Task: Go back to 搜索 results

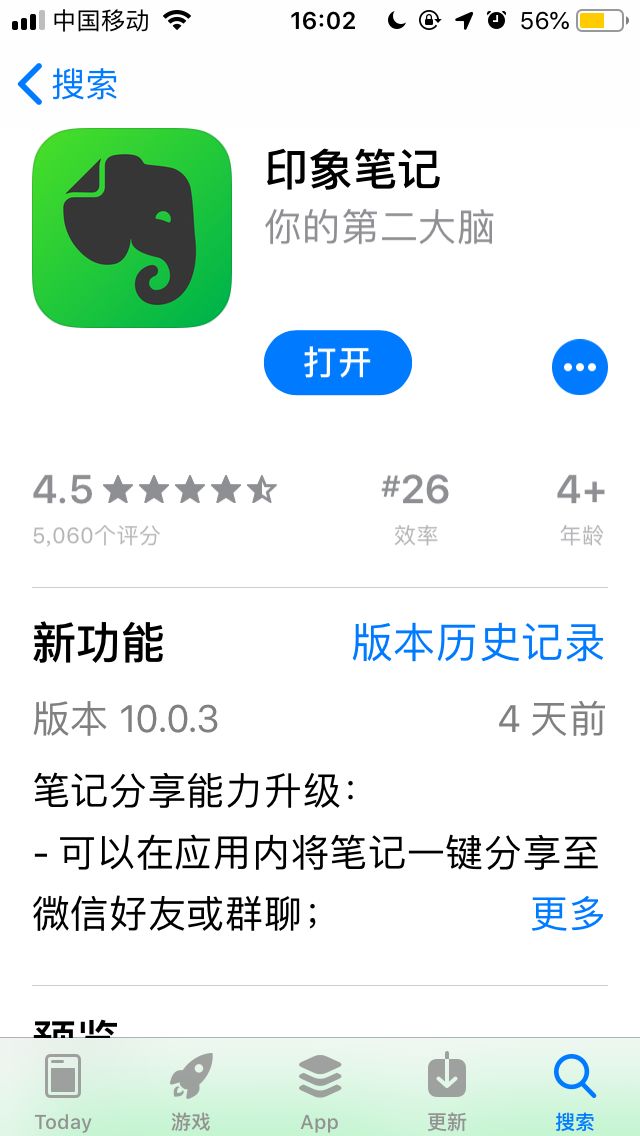Action: 67,84
